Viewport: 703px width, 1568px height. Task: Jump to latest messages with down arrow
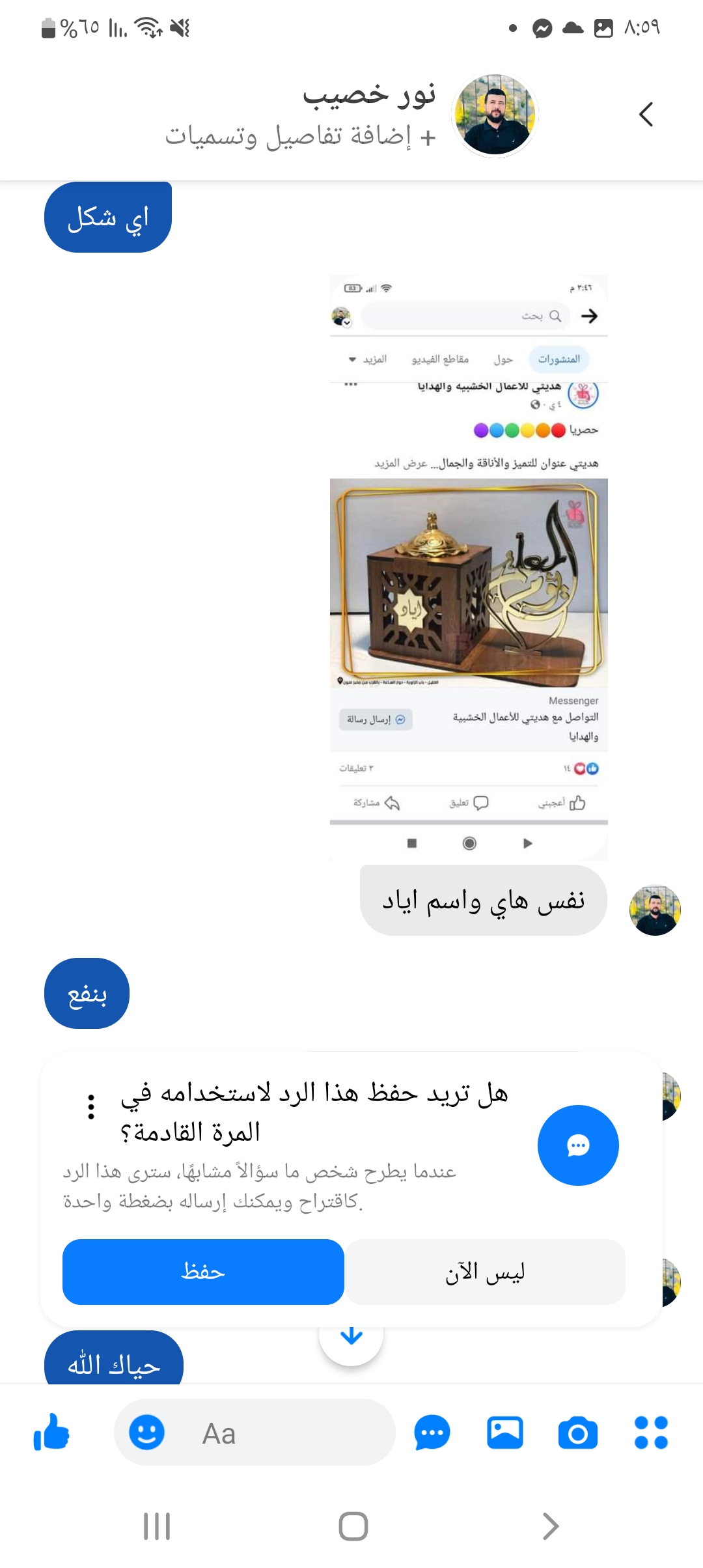point(351,1336)
